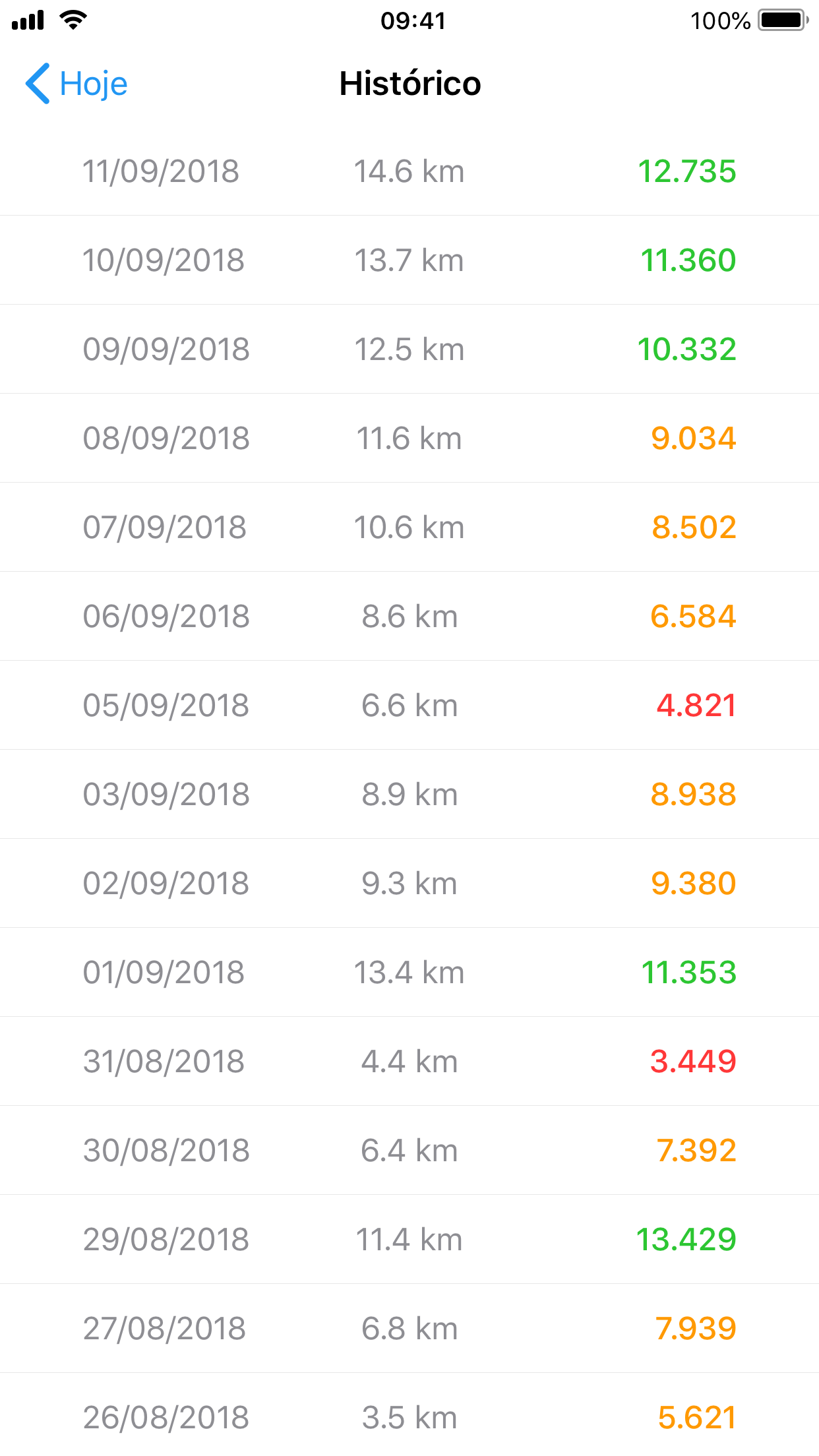Tap the green step count 13.429
819x1456 pixels.
coord(687,1239)
